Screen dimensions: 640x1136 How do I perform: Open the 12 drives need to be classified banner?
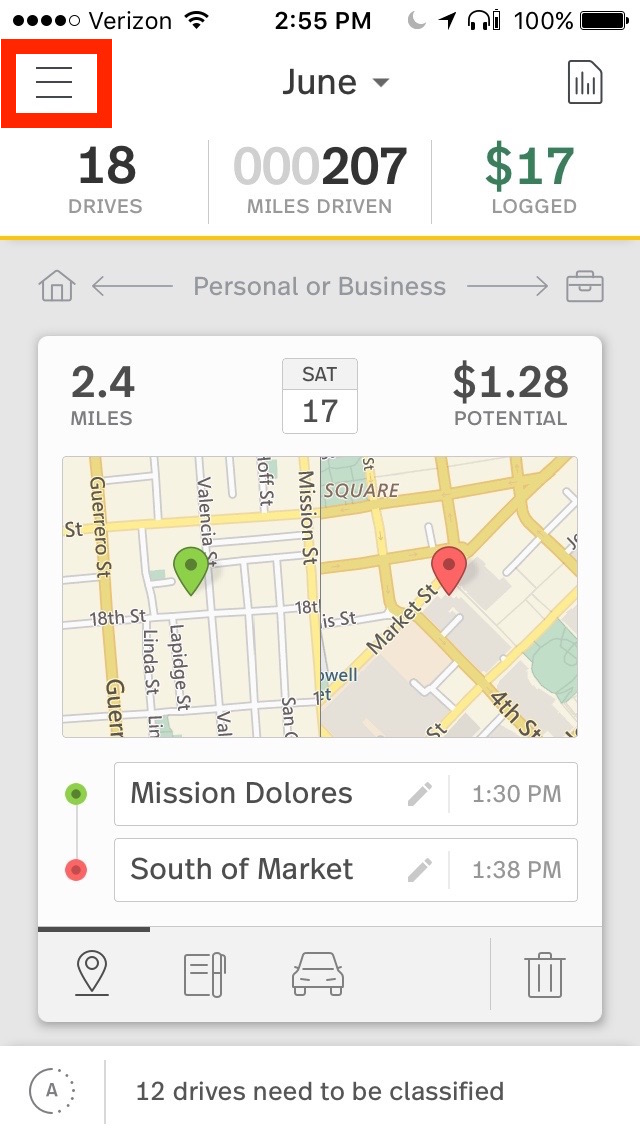pos(320,1091)
